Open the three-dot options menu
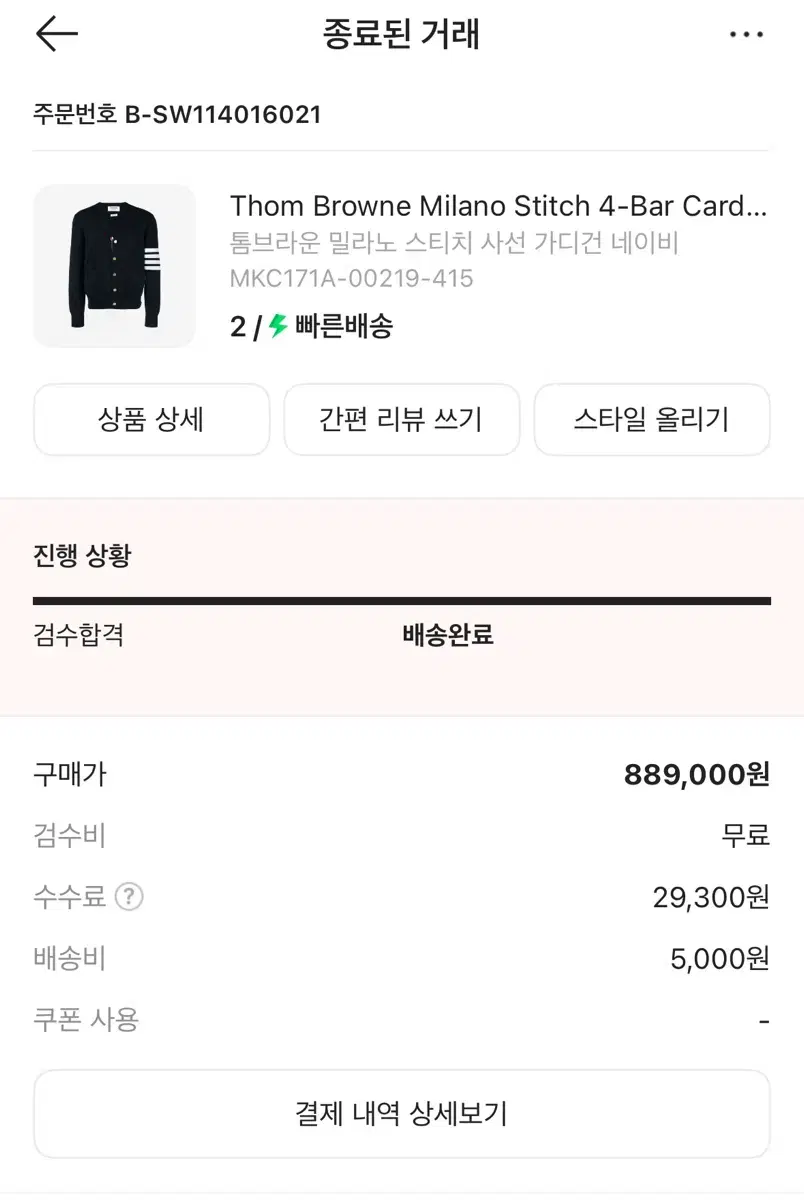 click(744, 33)
